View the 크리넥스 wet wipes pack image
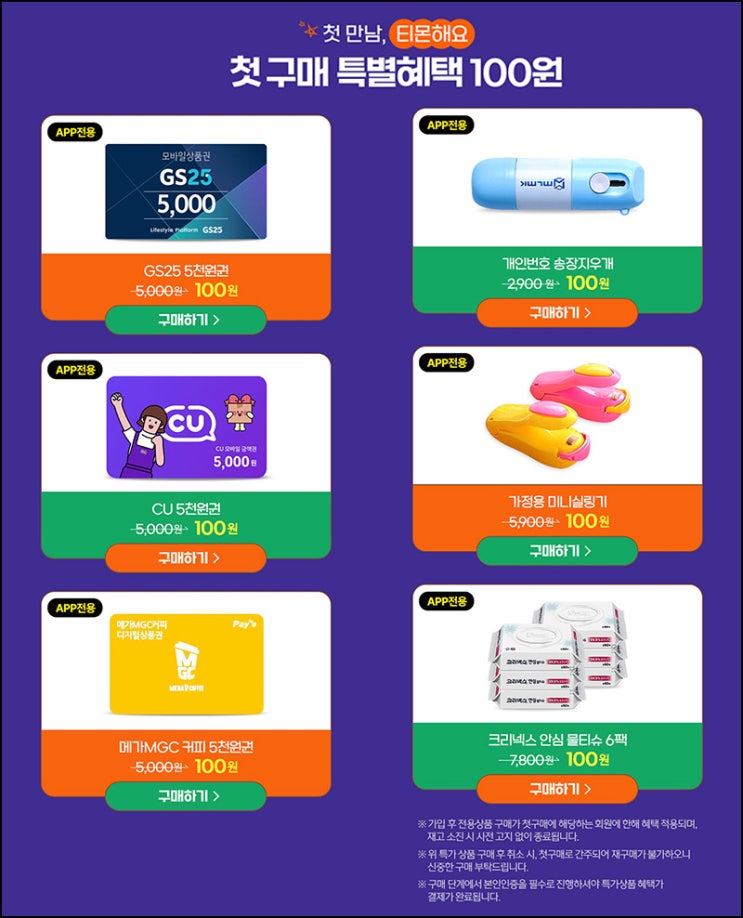Image resolution: width=743 pixels, height=918 pixels. point(557,657)
